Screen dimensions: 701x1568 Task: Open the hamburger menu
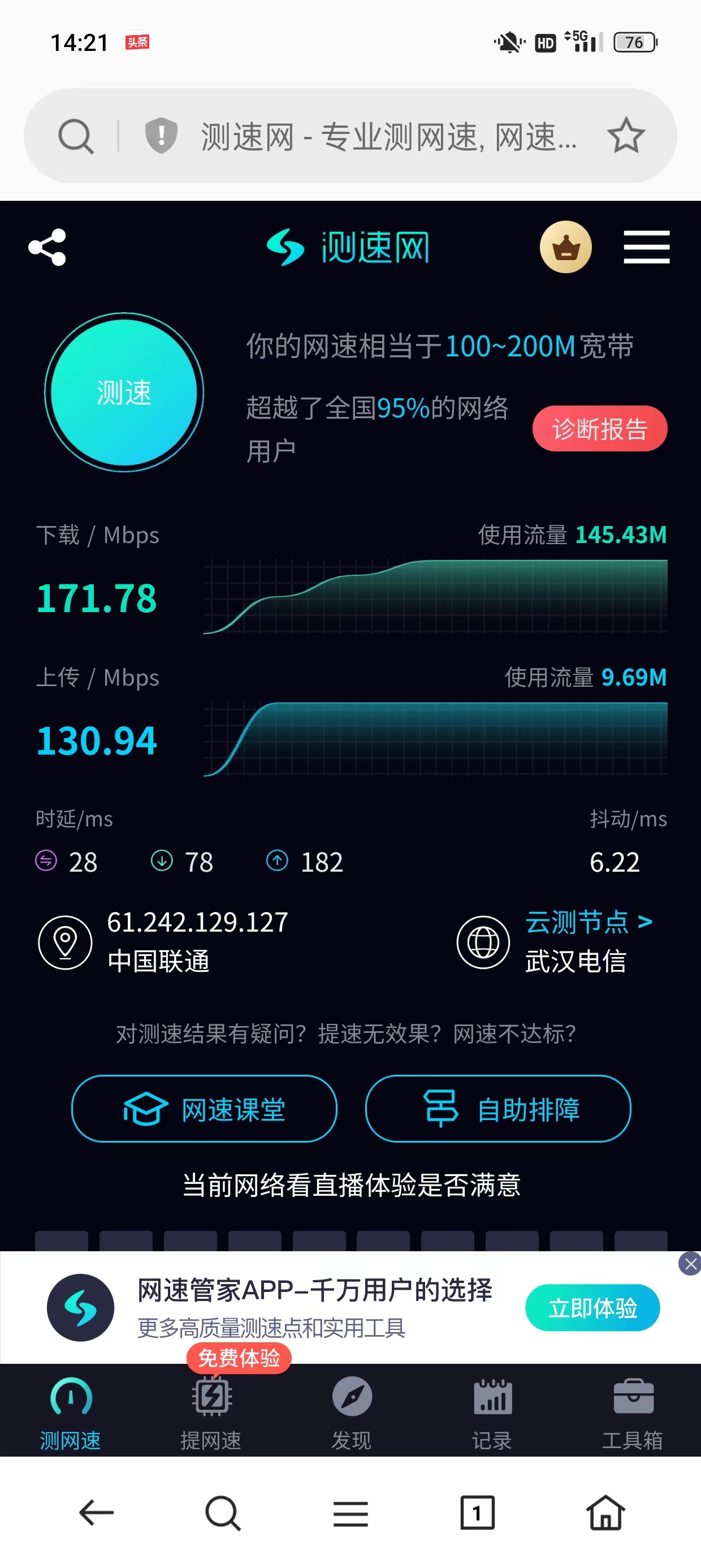[646, 247]
